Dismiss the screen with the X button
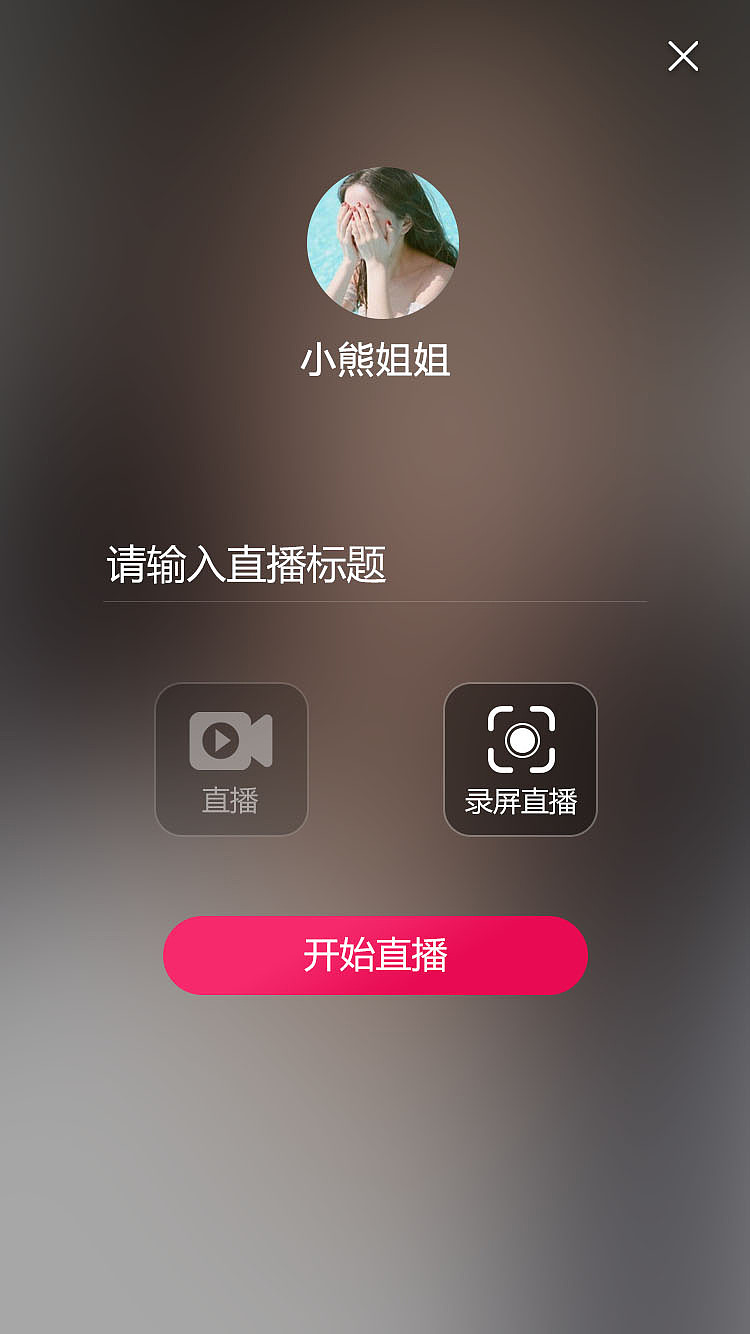750x1334 pixels. 683,56
